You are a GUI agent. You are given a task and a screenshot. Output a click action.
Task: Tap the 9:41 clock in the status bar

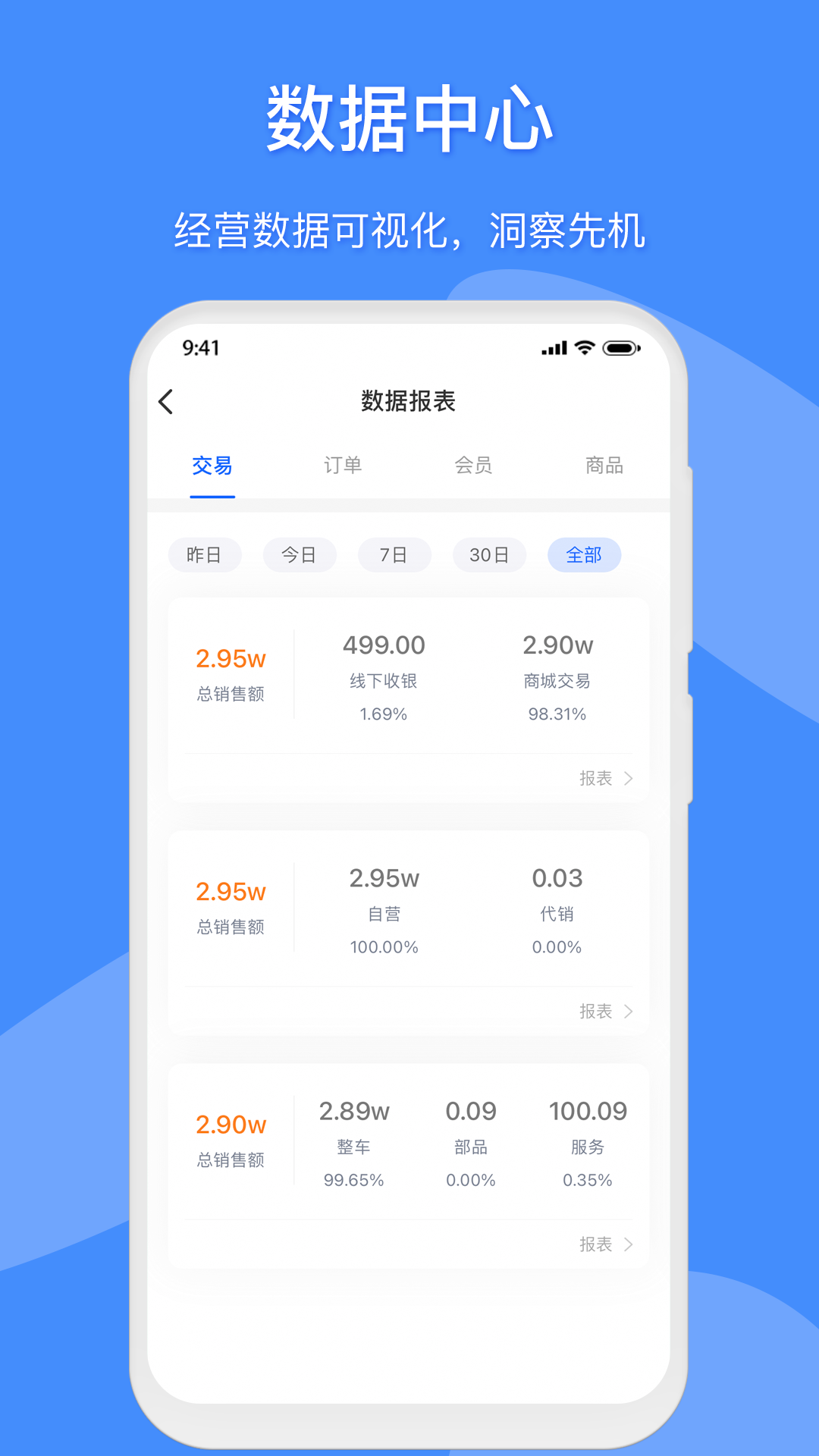pos(199,347)
